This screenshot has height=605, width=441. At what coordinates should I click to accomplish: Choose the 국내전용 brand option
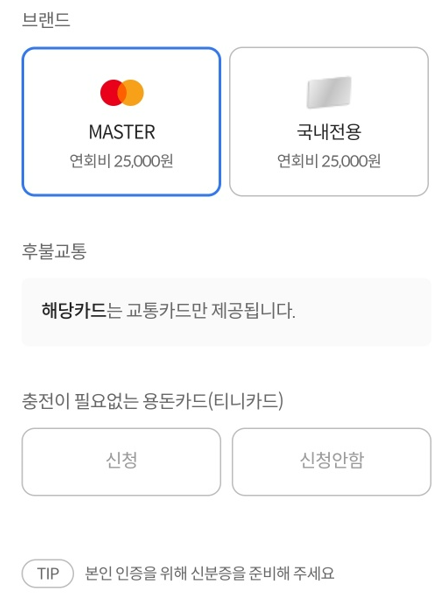point(329,122)
